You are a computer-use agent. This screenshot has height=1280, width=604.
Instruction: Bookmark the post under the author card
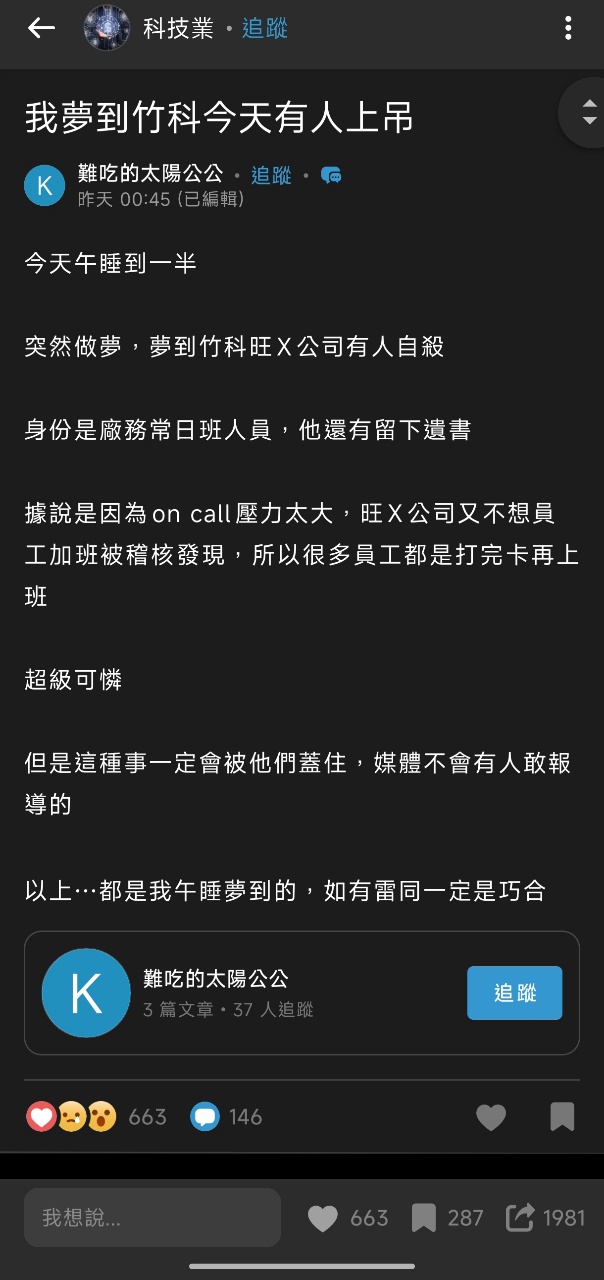[562, 1117]
